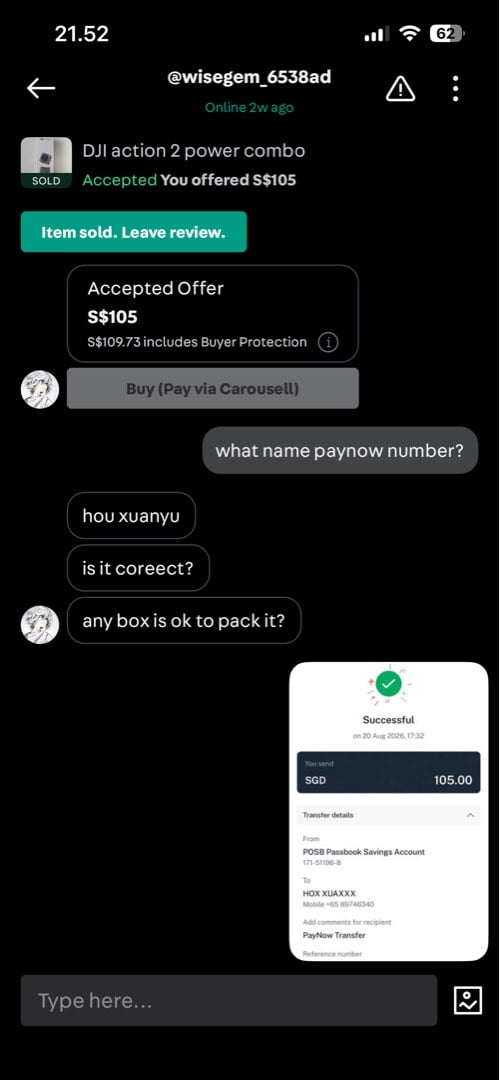Viewport: 500px width, 1080px height.
Task: Attach a photo with the image icon
Action: (x=468, y=1000)
